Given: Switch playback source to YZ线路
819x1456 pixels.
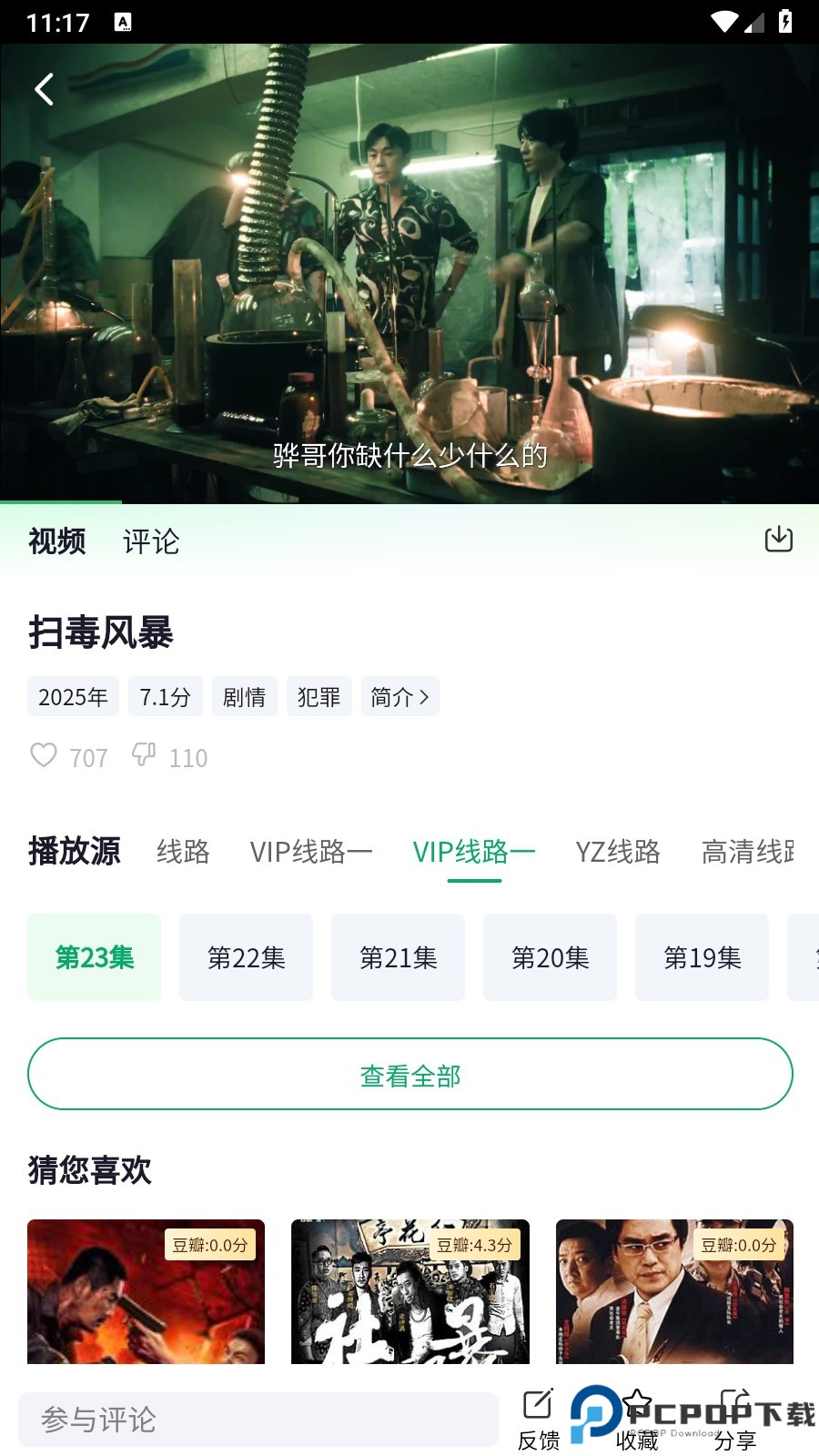Looking at the screenshot, I should (x=617, y=853).
